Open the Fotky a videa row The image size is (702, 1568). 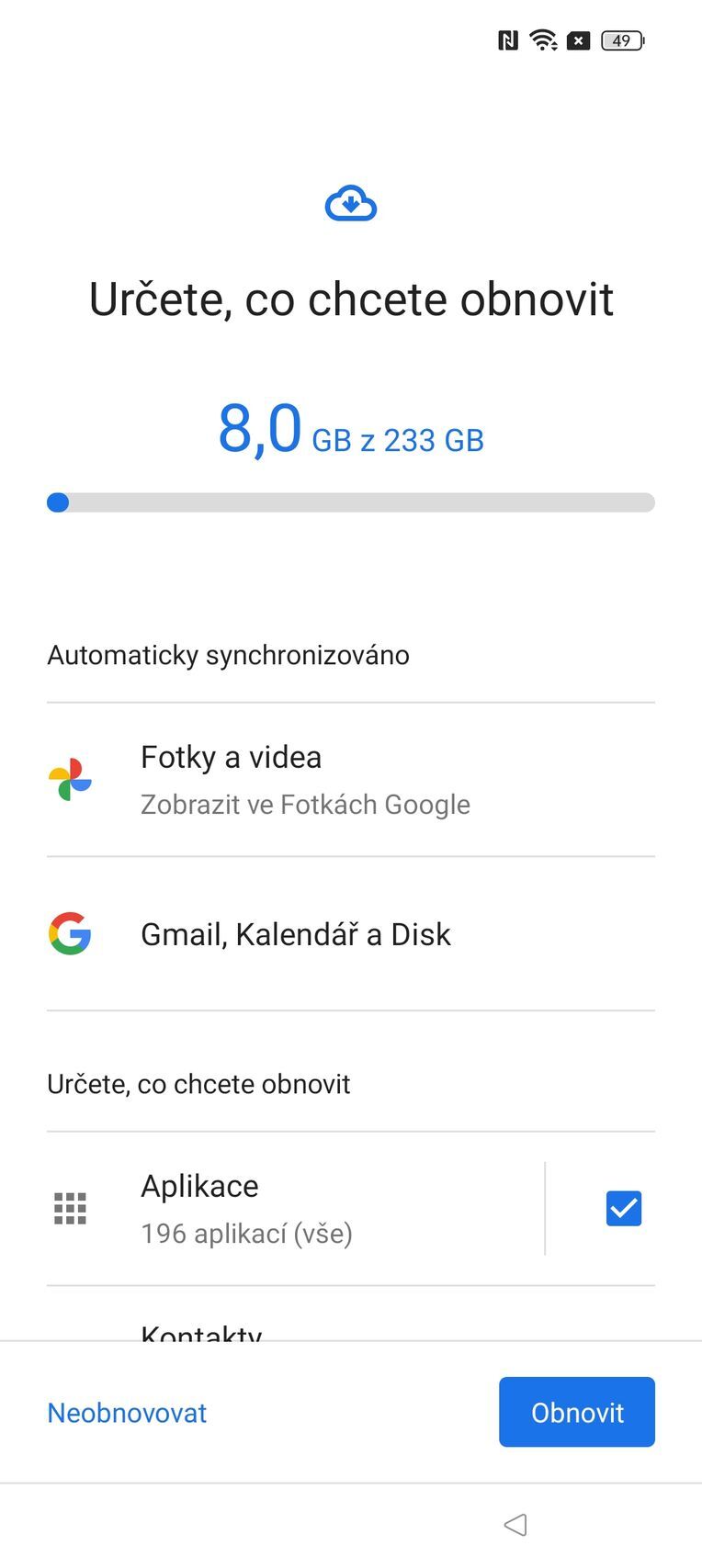click(x=303, y=780)
